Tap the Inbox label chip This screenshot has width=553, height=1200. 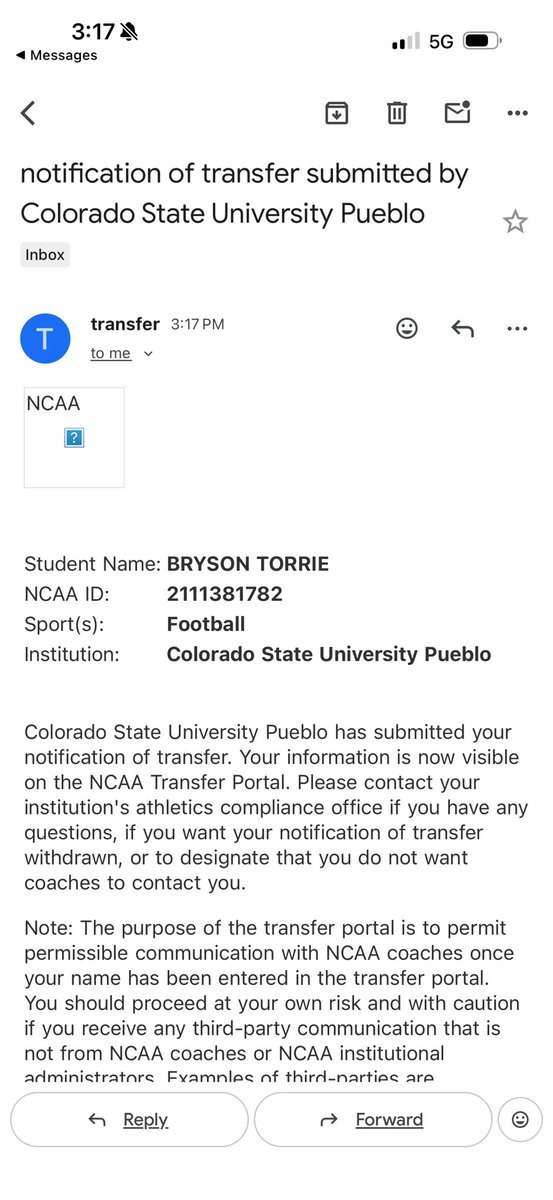pos(45,255)
